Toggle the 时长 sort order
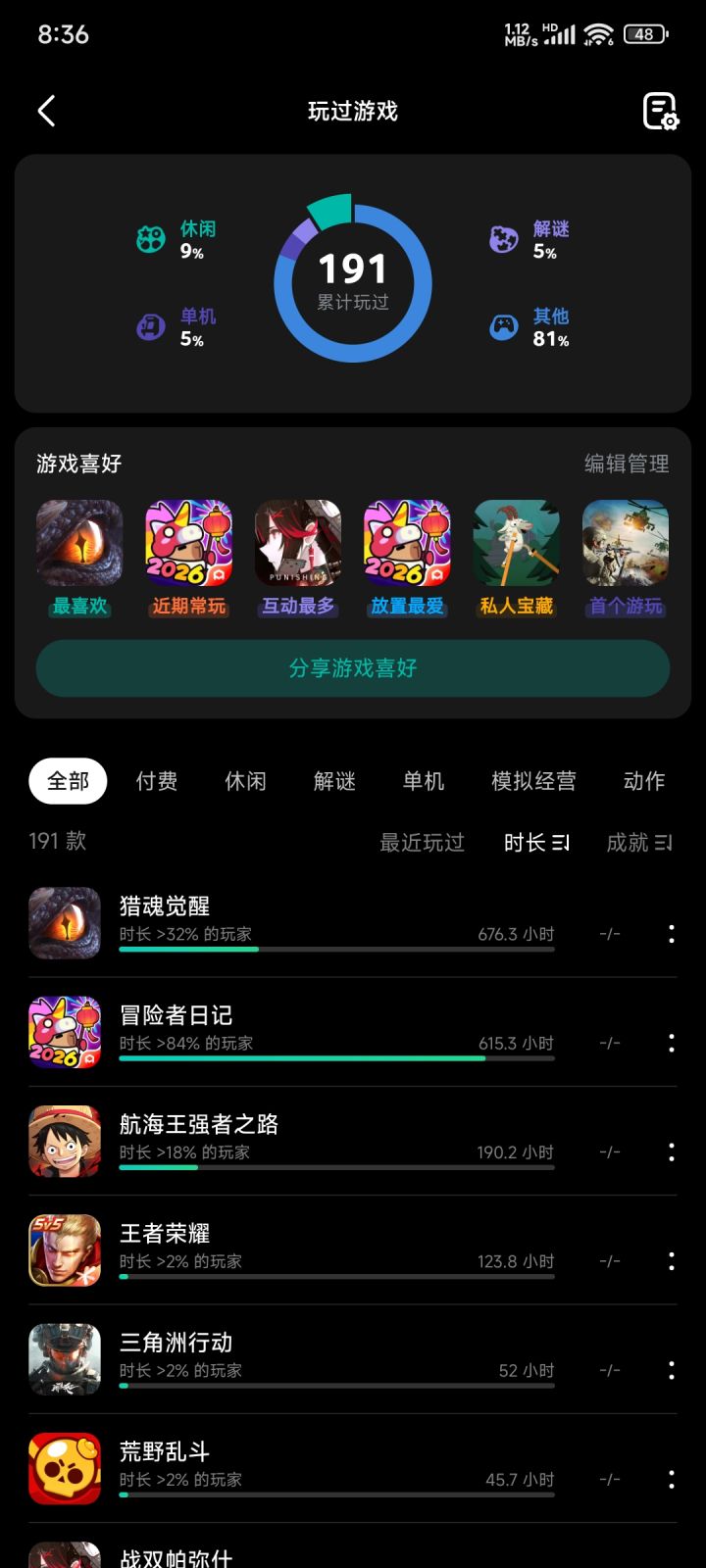This screenshot has height=1568, width=706. 535,843
